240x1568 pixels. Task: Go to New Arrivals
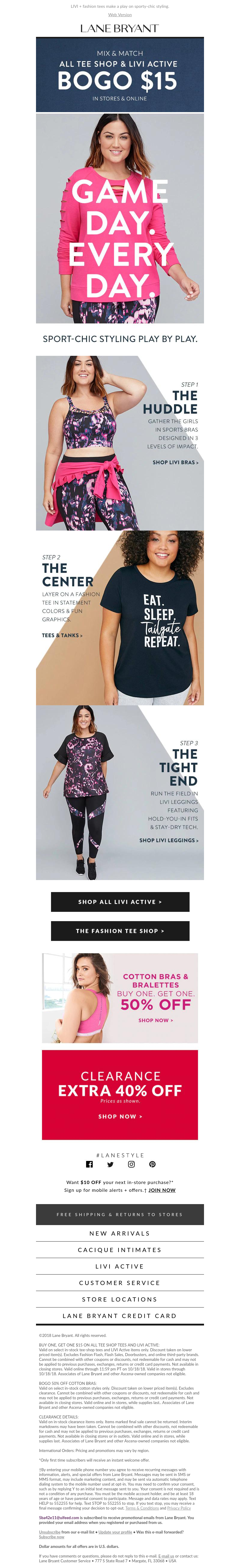pos(120,1233)
